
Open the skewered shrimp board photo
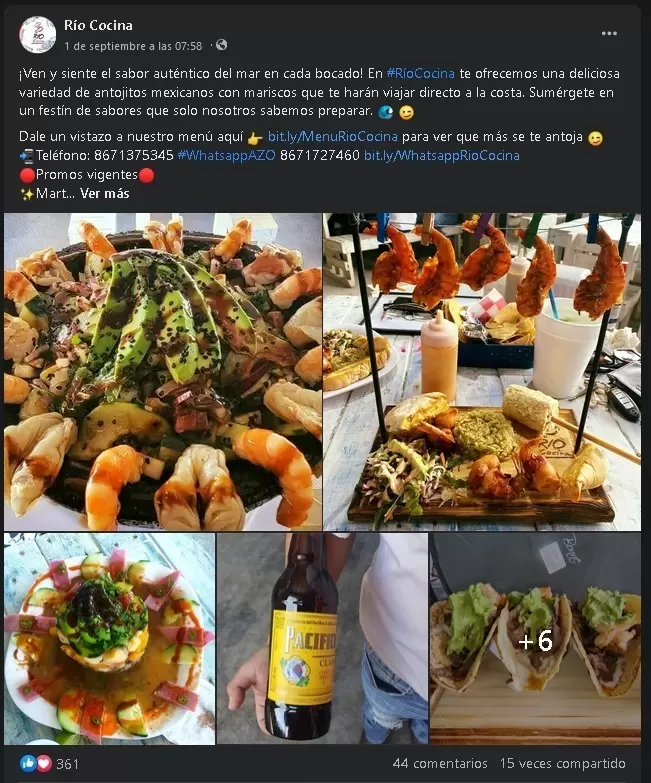[481, 371]
